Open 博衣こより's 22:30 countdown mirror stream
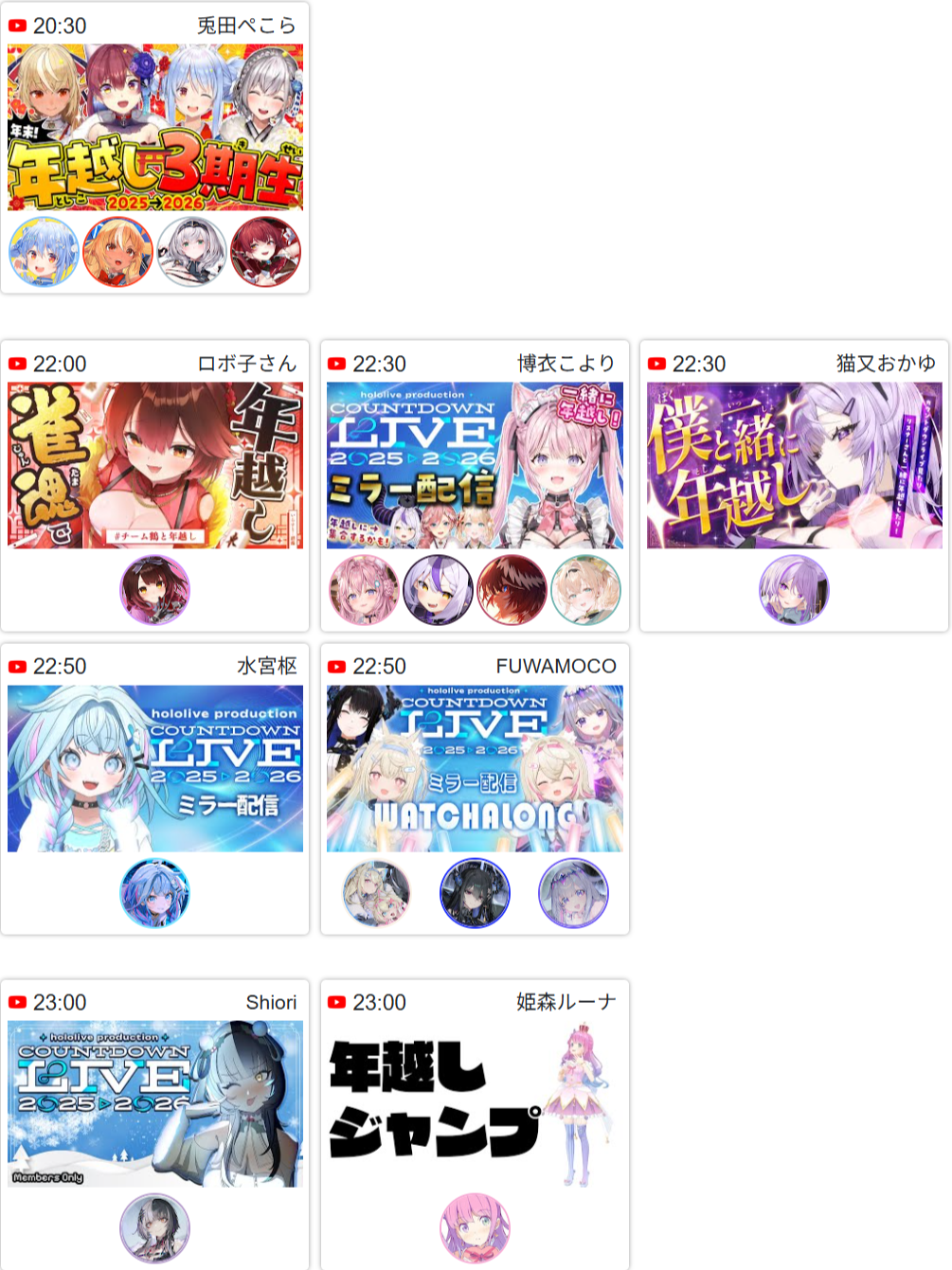 click(475, 465)
